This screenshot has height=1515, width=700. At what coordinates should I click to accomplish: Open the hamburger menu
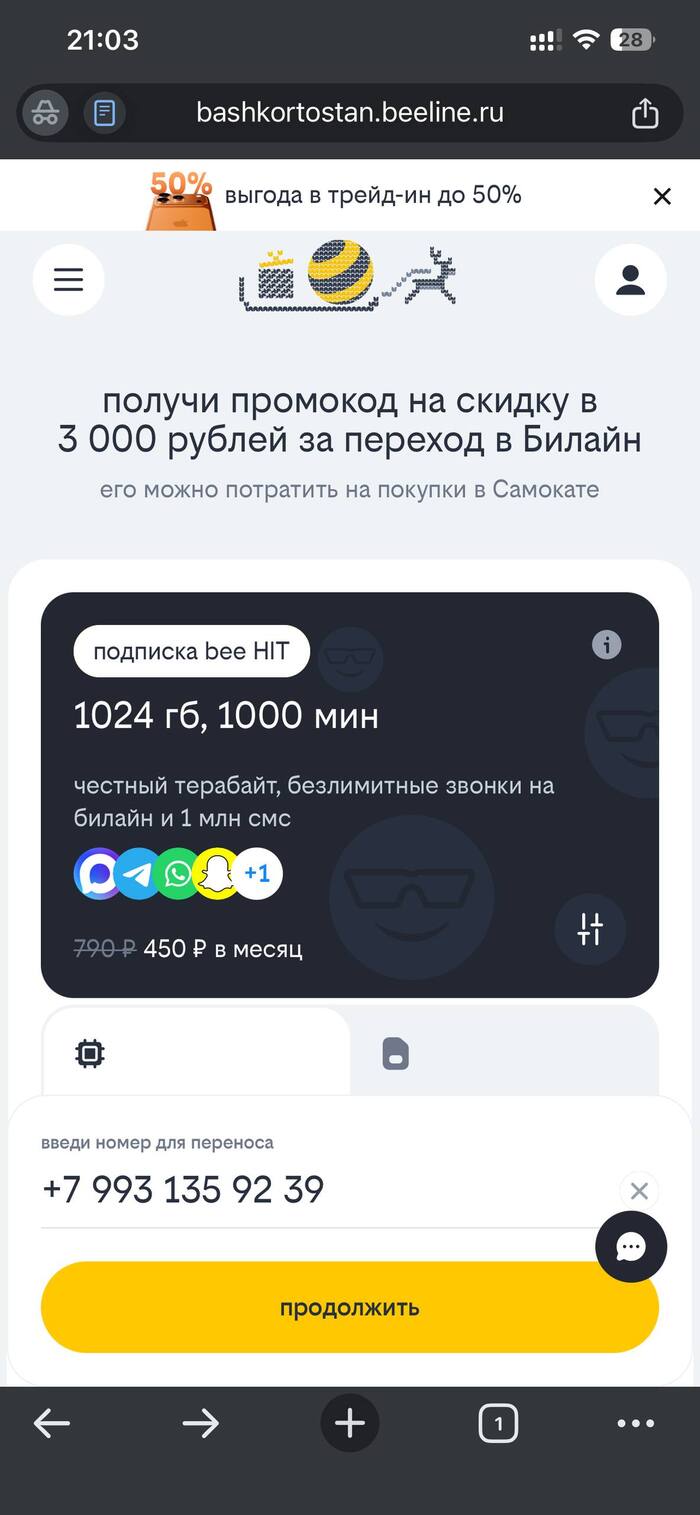pyautogui.click(x=68, y=280)
